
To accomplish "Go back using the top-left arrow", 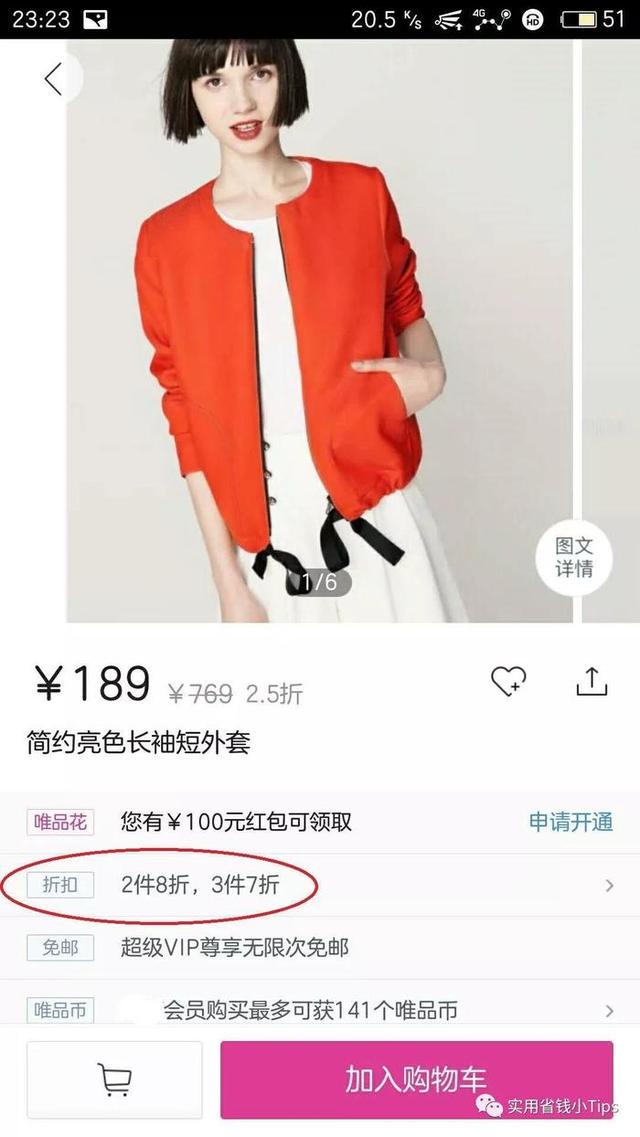I will pyautogui.click(x=54, y=79).
